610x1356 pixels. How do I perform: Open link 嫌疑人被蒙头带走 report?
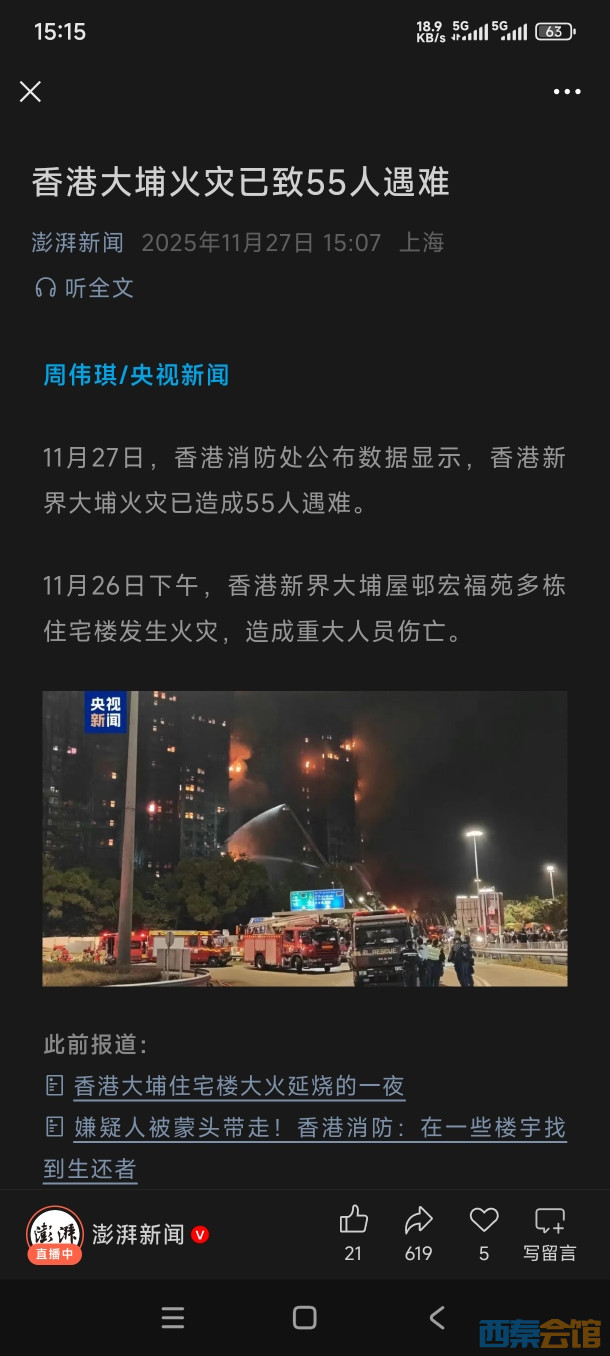(320, 1129)
